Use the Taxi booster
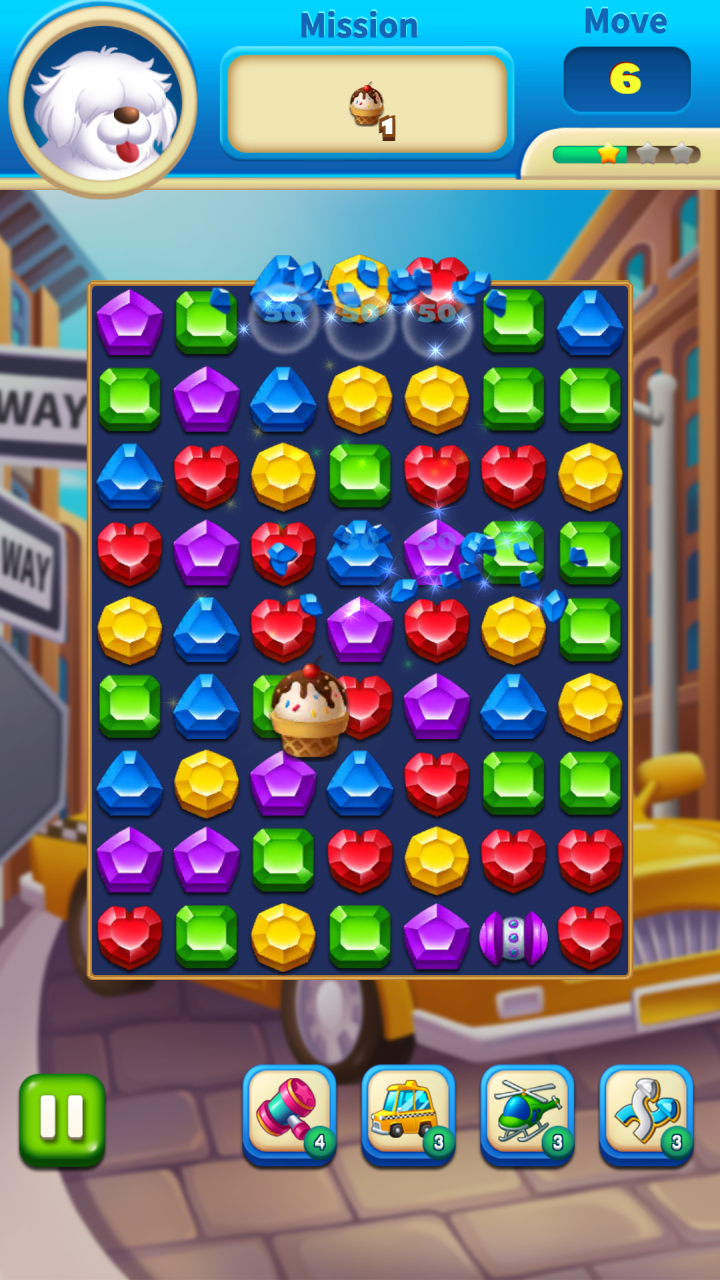 pos(408,1113)
